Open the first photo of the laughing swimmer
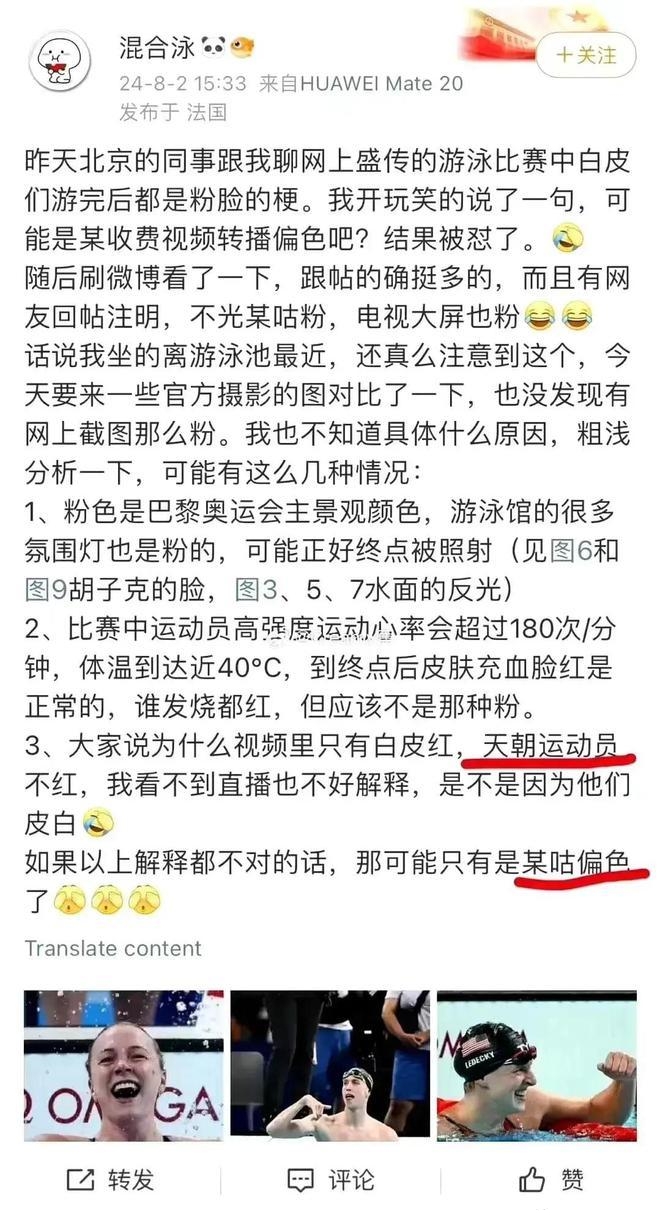This screenshot has width=660, height=1231. point(123,1066)
